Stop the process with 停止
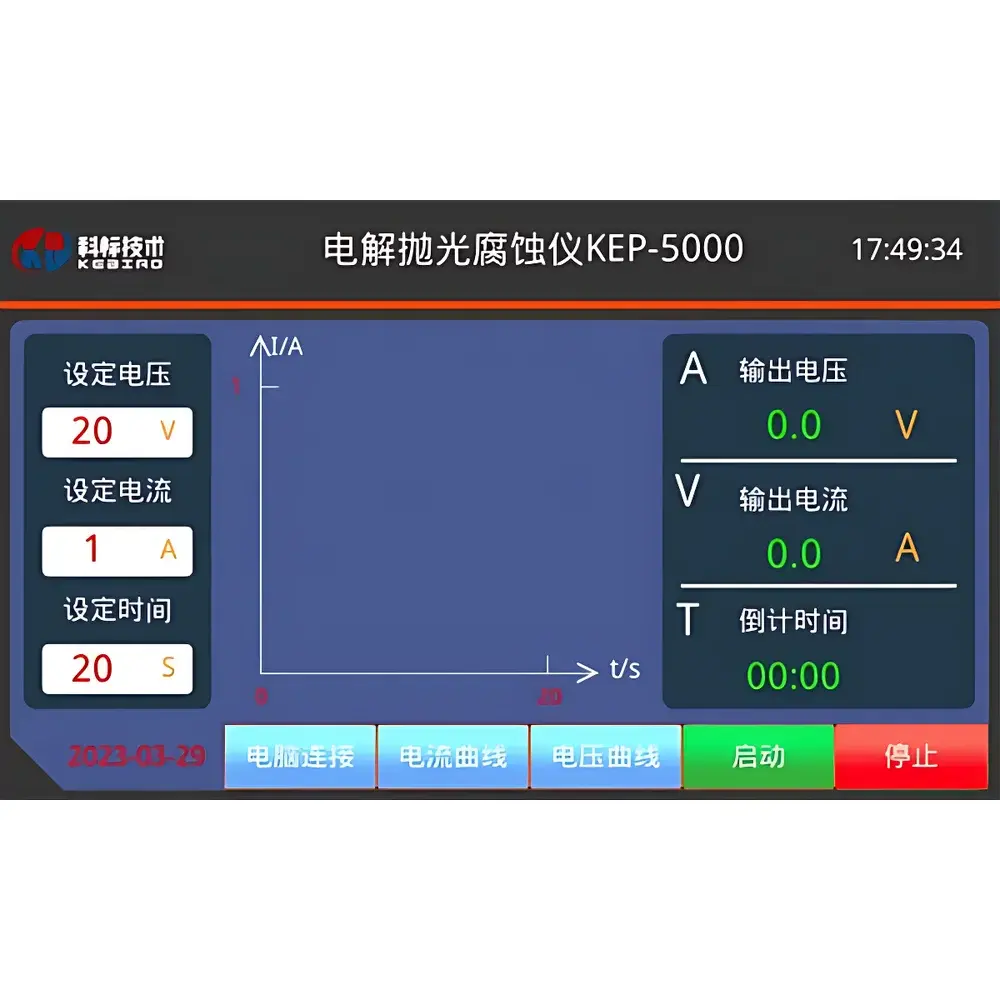Image resolution: width=1000 pixels, height=1000 pixels. coord(910,757)
